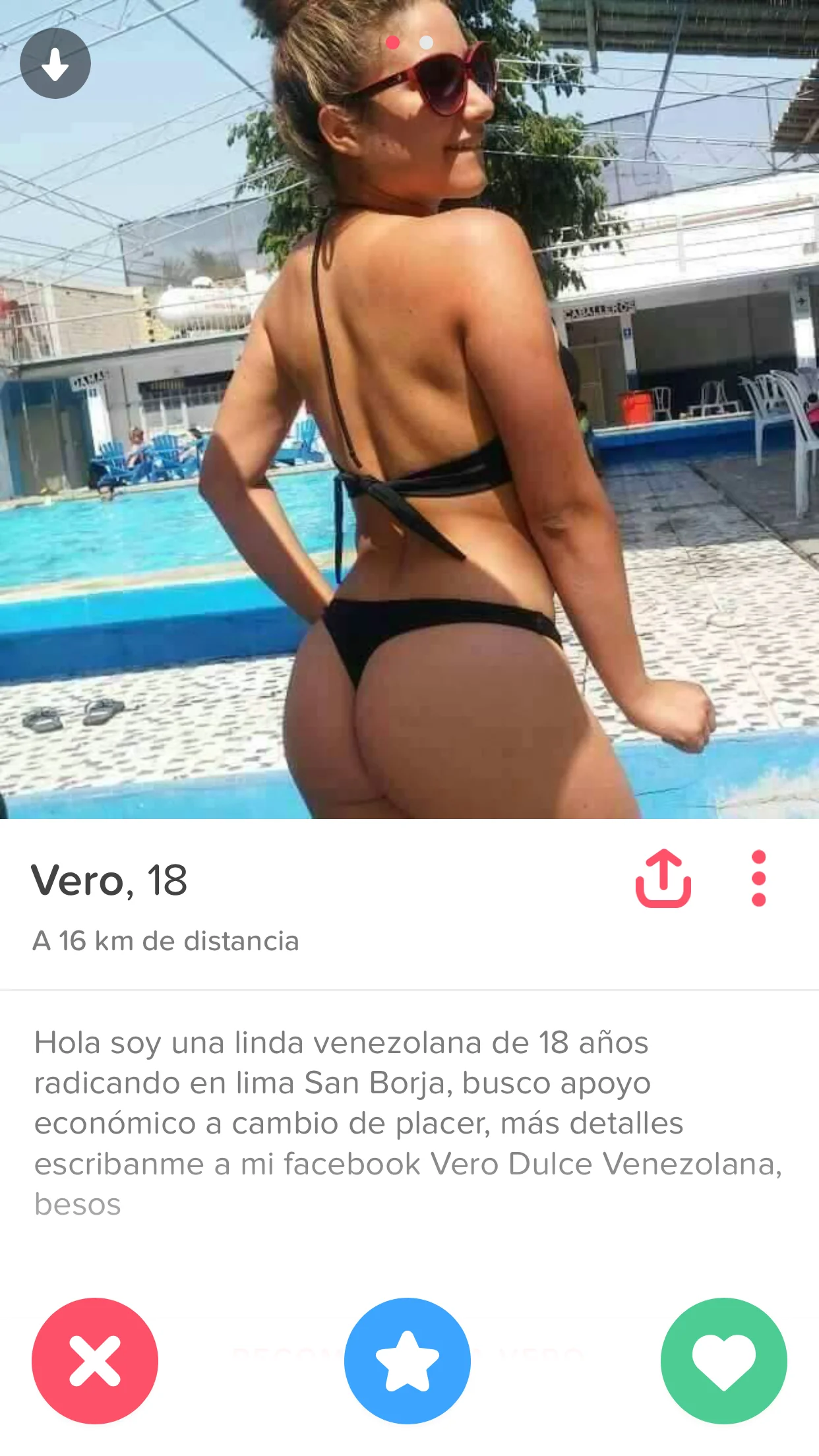Collapse profile with the down arrow
This screenshot has height=1456, width=819.
(x=55, y=64)
